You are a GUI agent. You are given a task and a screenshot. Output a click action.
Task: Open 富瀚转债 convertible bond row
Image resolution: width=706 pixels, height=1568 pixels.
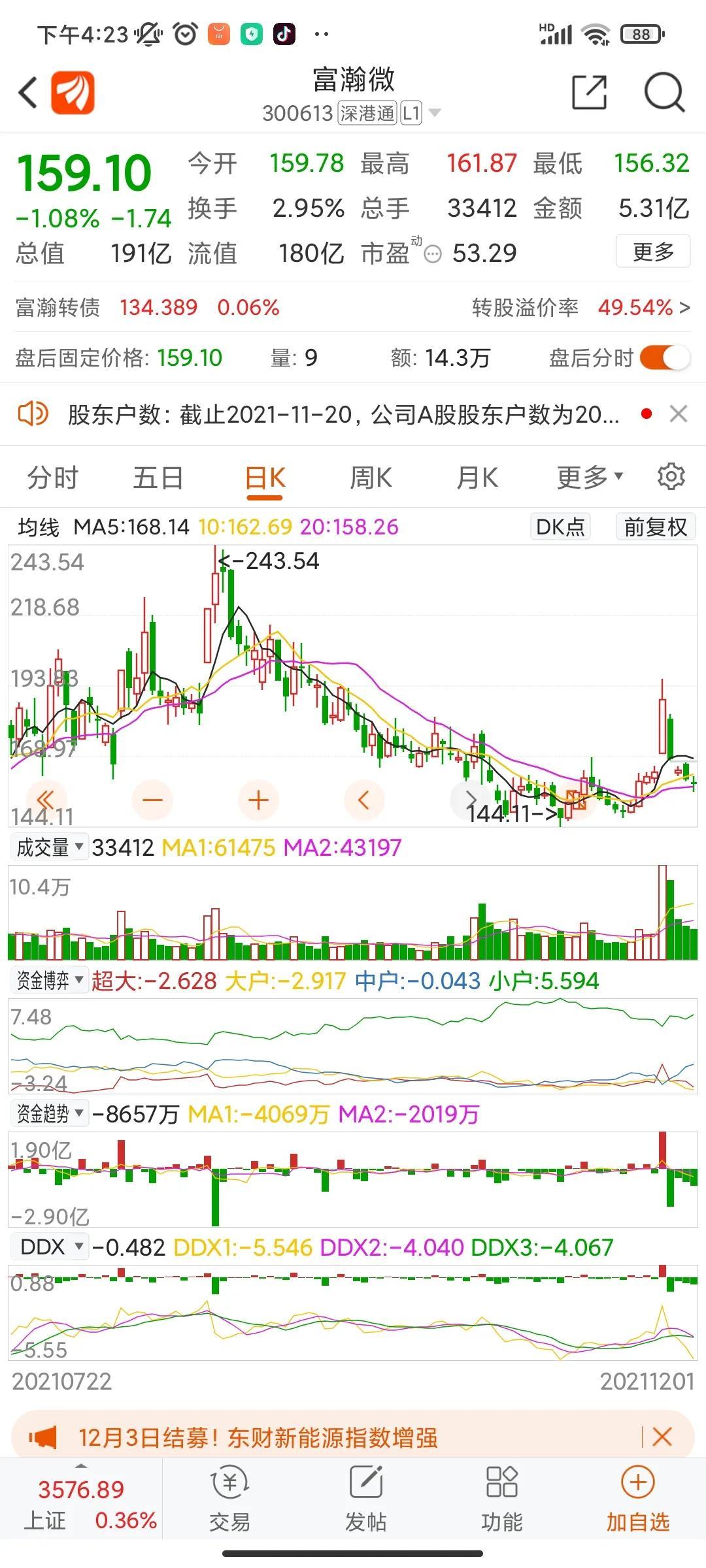click(353, 307)
